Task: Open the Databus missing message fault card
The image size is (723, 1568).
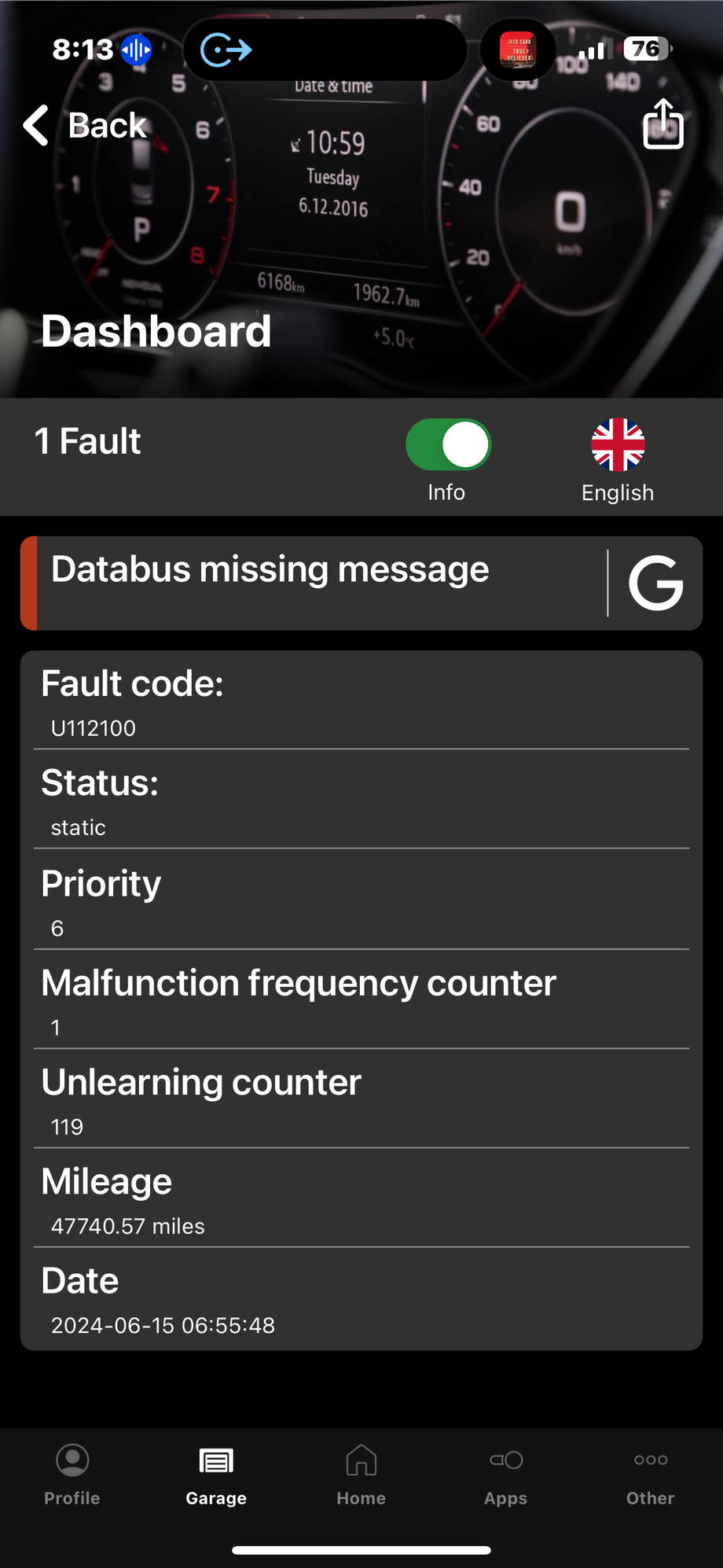Action: pos(314,583)
